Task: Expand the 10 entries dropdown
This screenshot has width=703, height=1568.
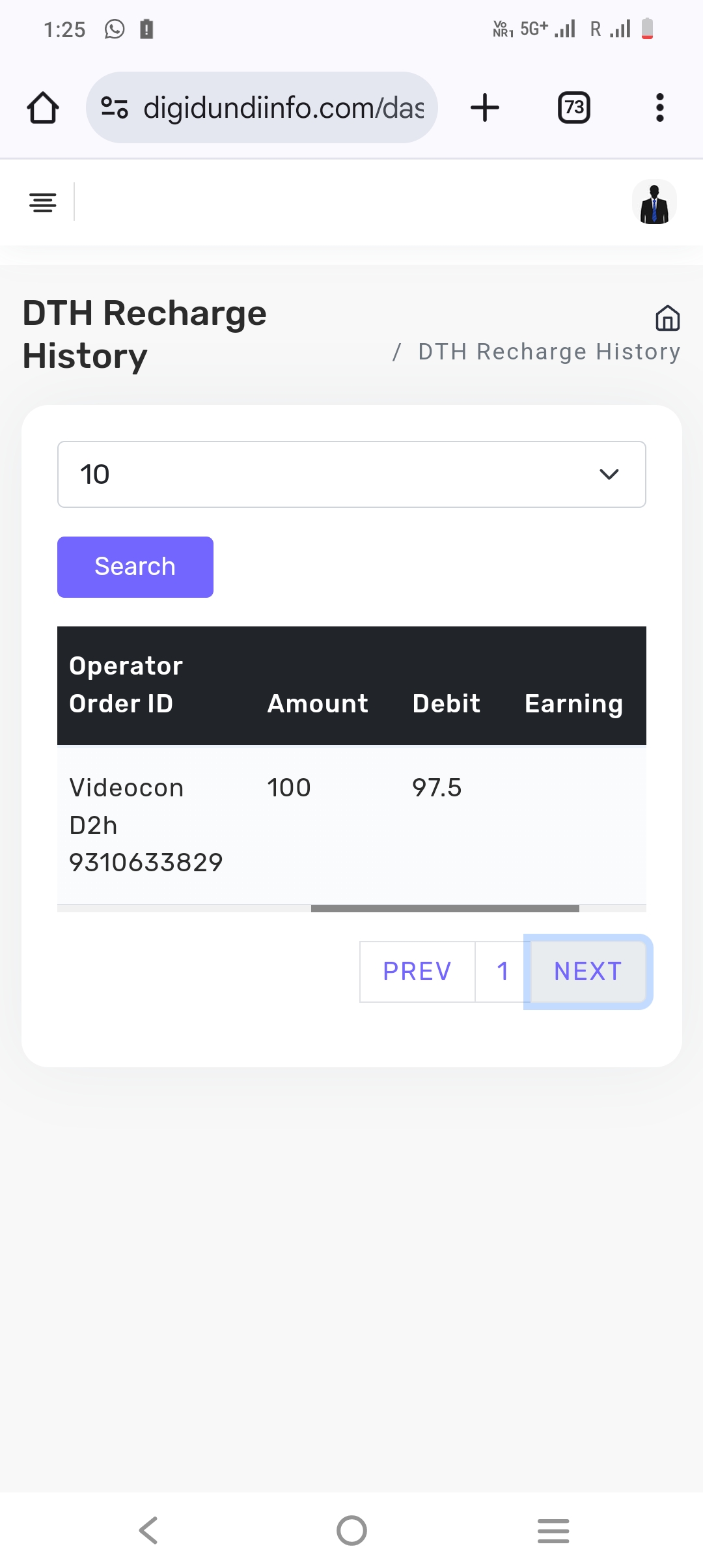Action: point(351,474)
